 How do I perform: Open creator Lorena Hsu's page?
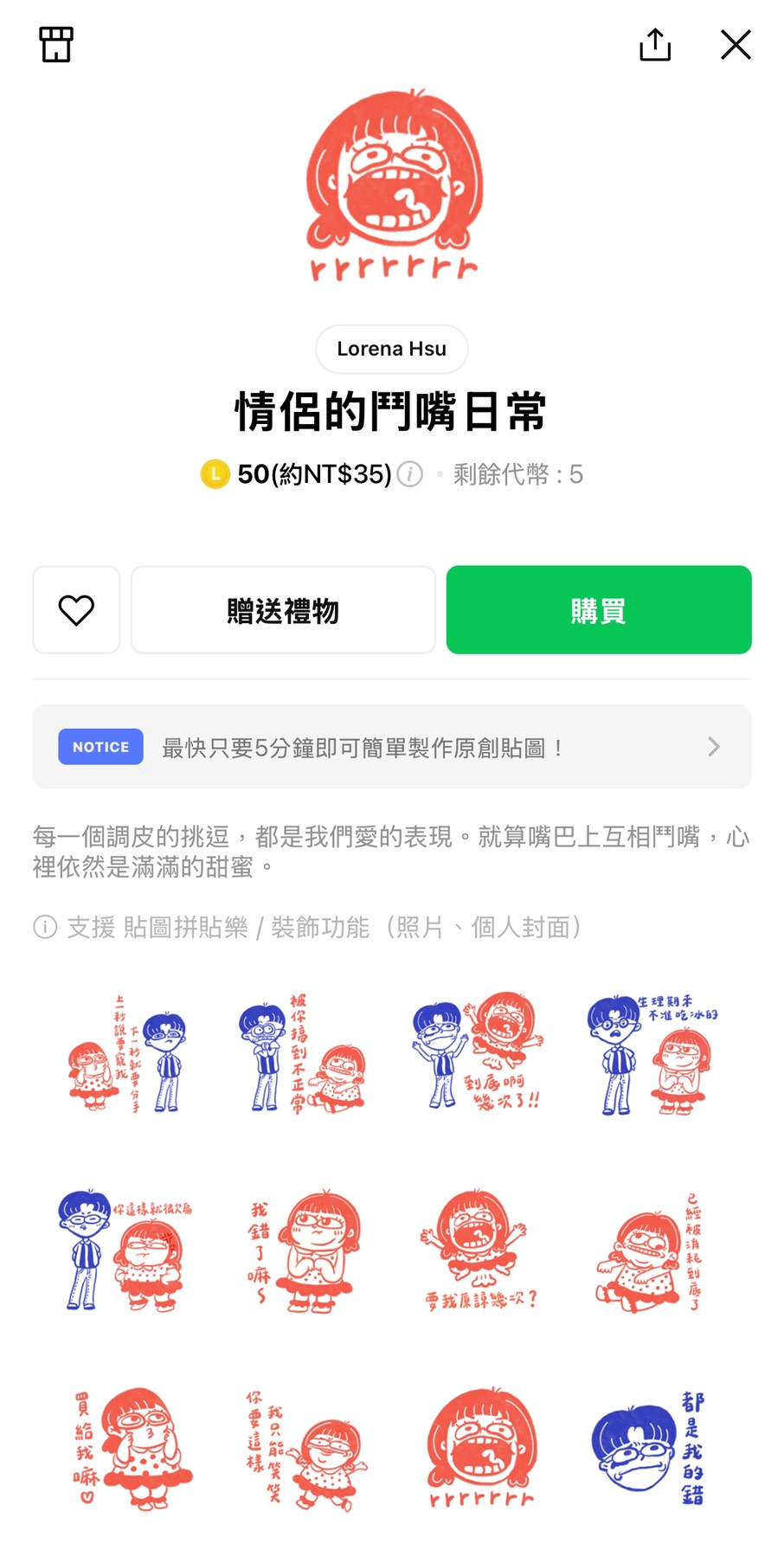coord(391,349)
